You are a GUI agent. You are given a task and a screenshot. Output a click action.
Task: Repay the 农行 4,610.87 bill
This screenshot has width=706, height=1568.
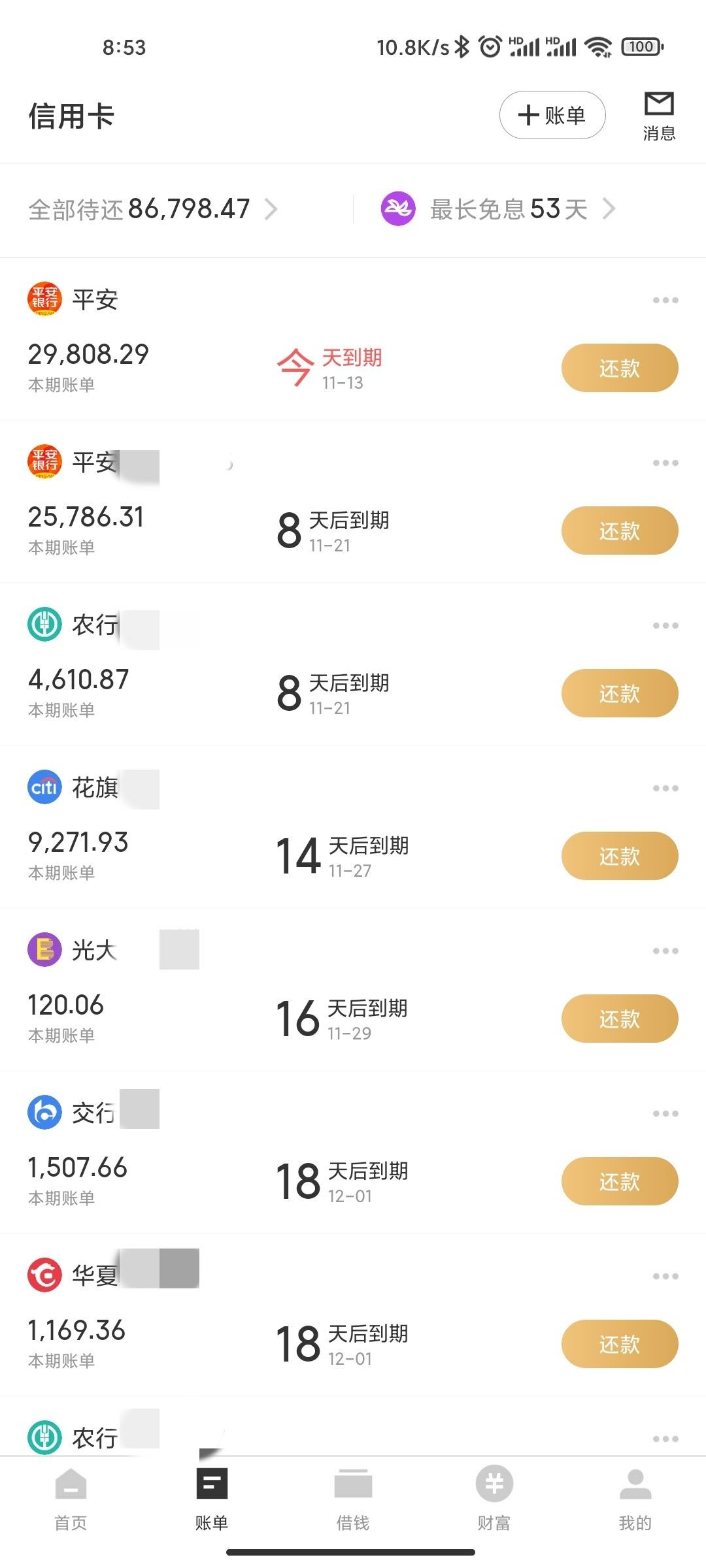pos(620,693)
